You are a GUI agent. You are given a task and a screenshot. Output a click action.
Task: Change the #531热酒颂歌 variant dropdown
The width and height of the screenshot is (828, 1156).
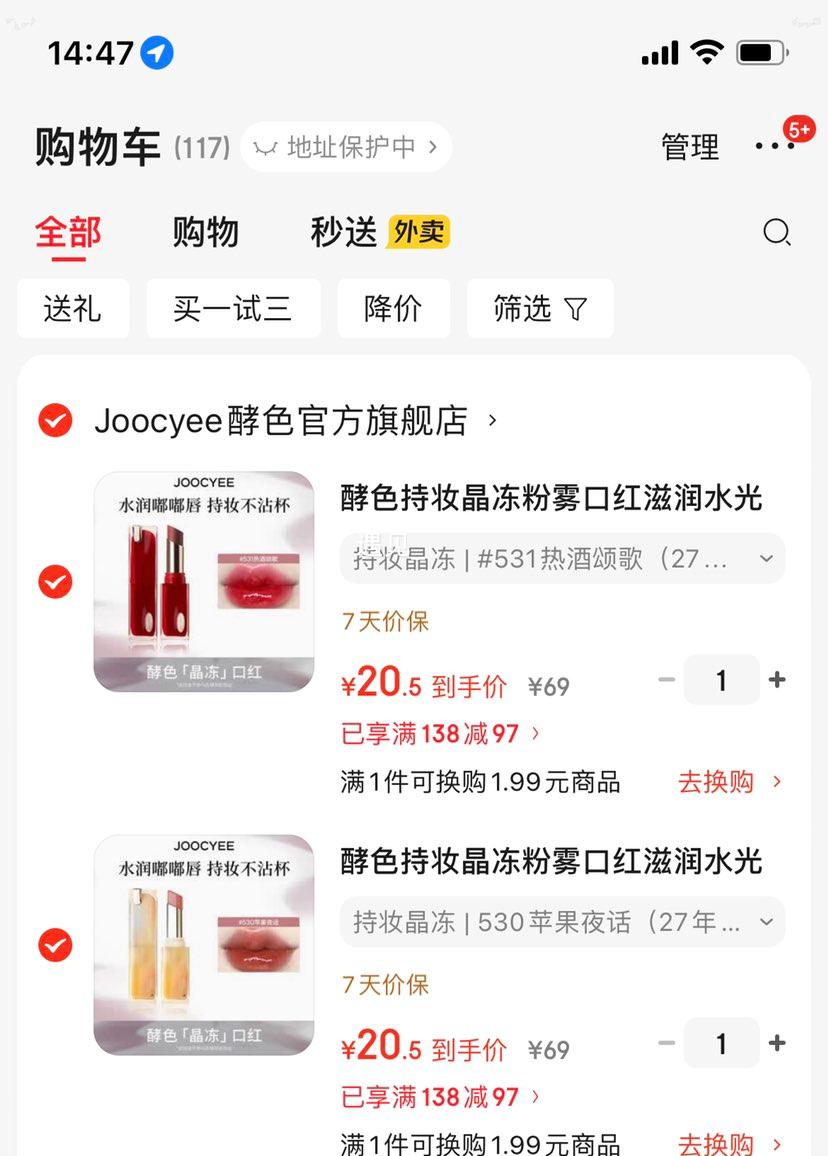tap(562, 559)
